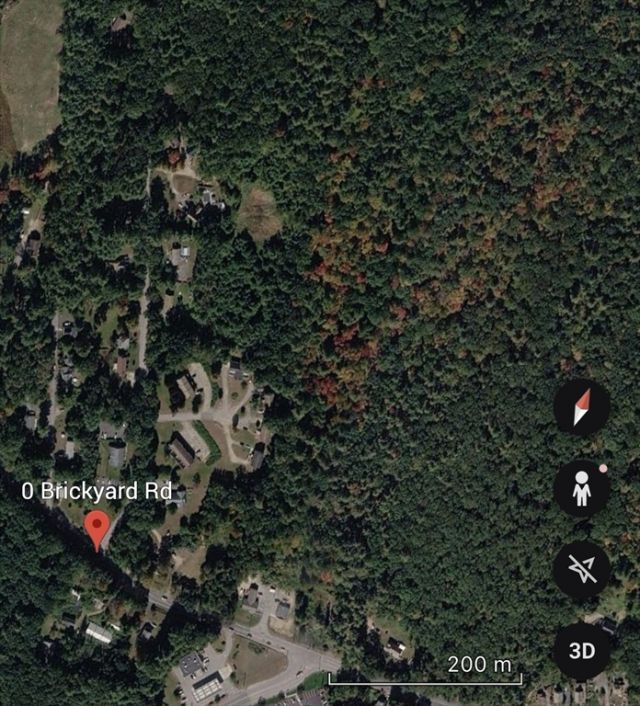Viewport: 640px width, 706px height.
Task: Switch the map to 3D view
Action: (582, 651)
